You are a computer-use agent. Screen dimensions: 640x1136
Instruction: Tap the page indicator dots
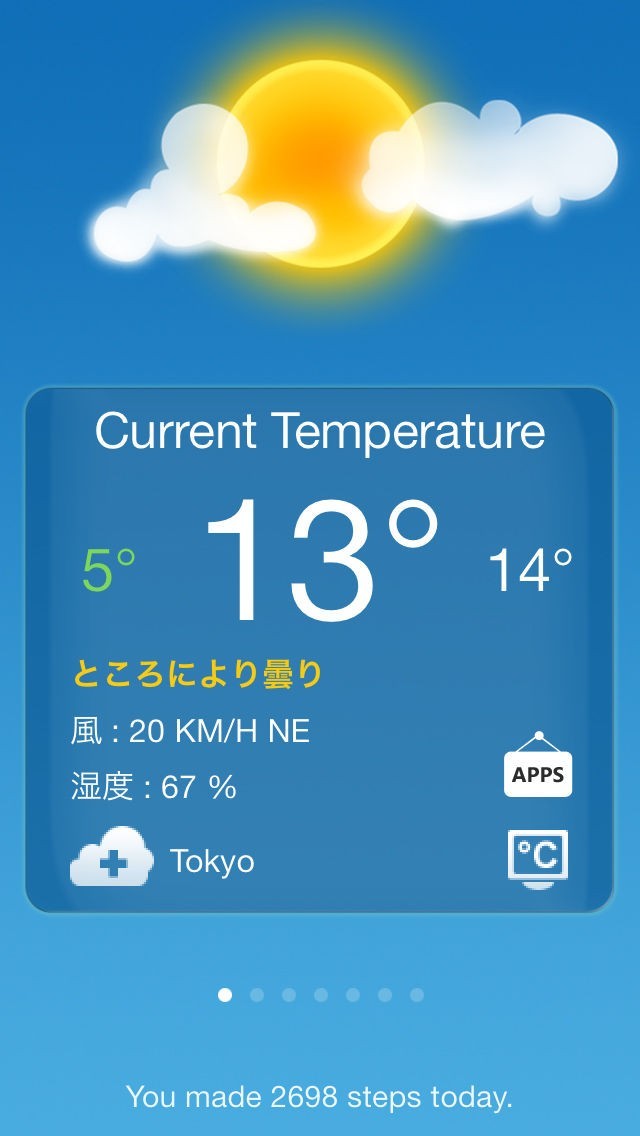(320, 995)
